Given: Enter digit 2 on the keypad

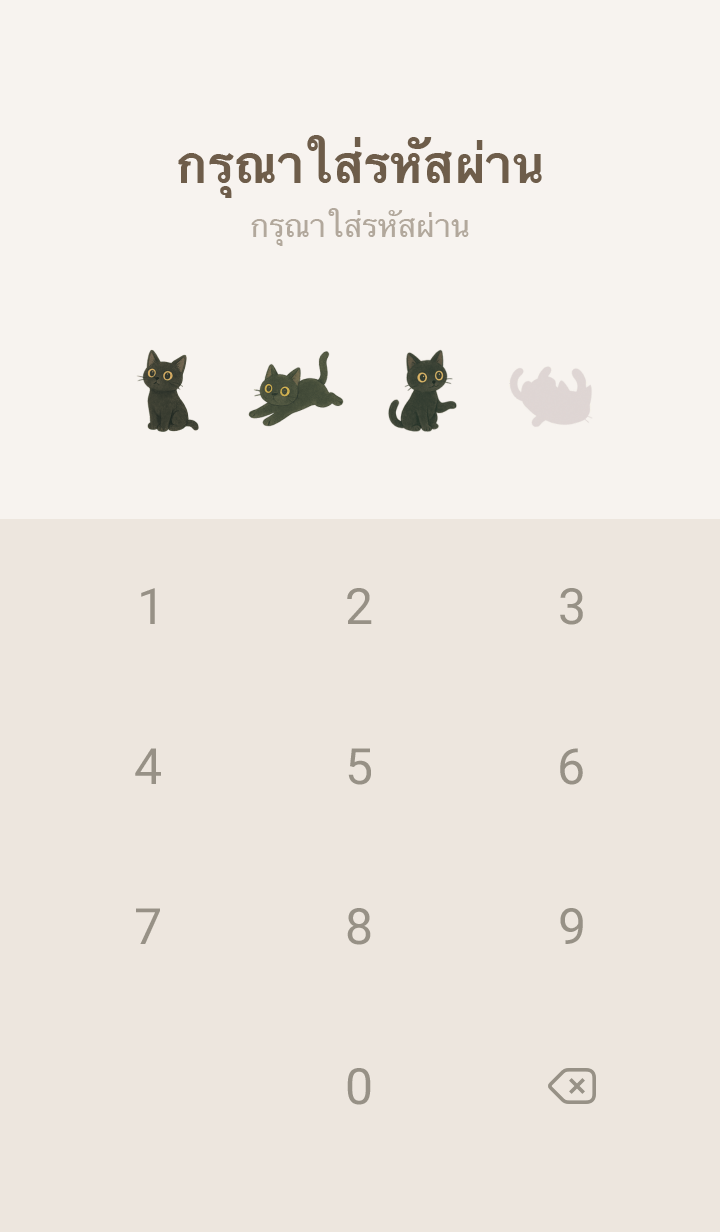Looking at the screenshot, I should tap(359, 607).
